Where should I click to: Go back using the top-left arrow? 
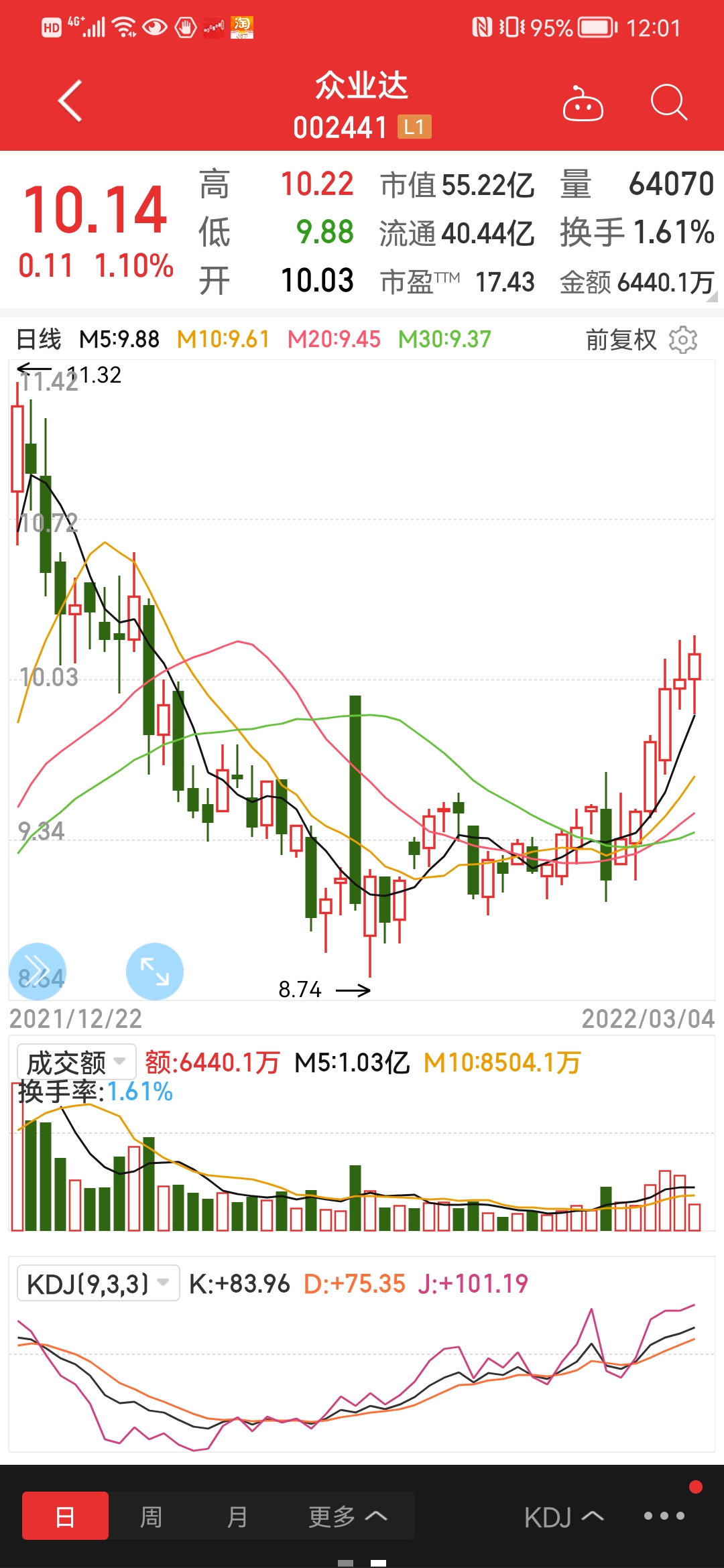(70, 101)
